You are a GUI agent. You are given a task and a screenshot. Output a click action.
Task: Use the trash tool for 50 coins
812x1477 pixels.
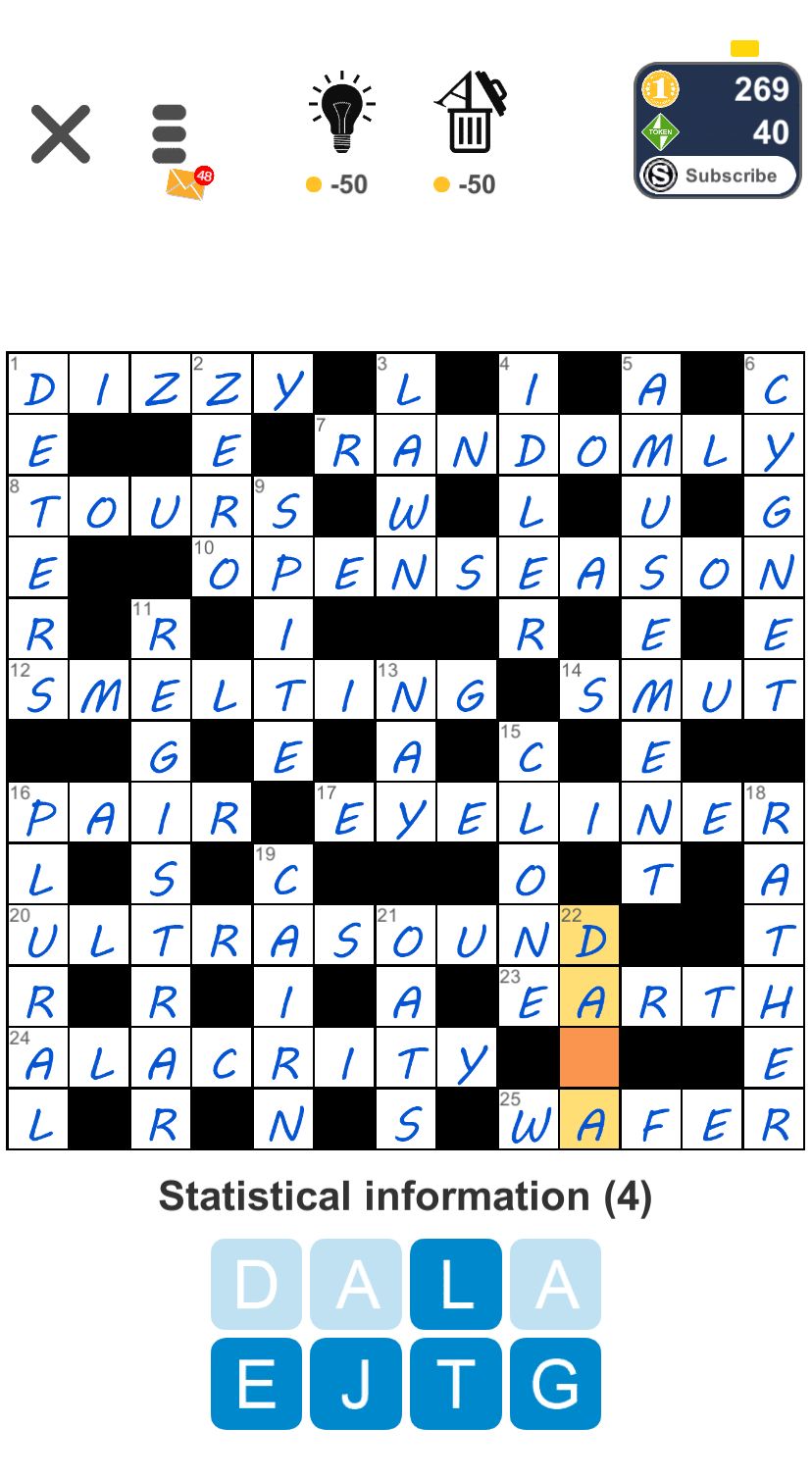[x=470, y=114]
